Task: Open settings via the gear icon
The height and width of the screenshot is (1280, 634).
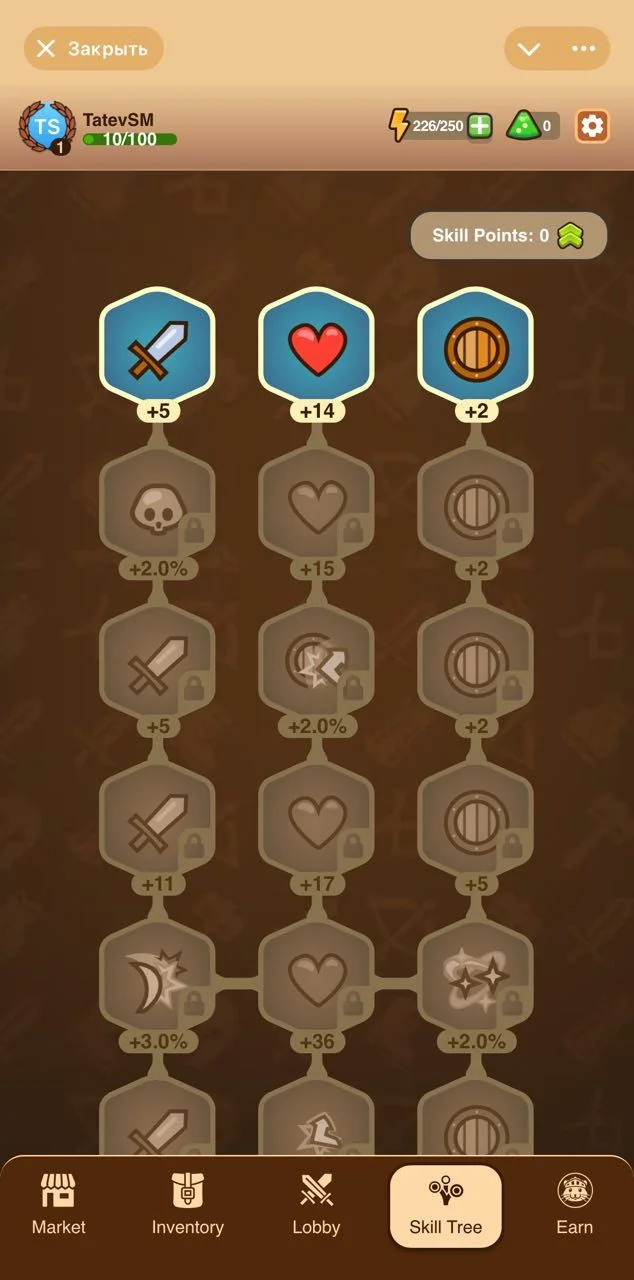Action: tap(592, 126)
